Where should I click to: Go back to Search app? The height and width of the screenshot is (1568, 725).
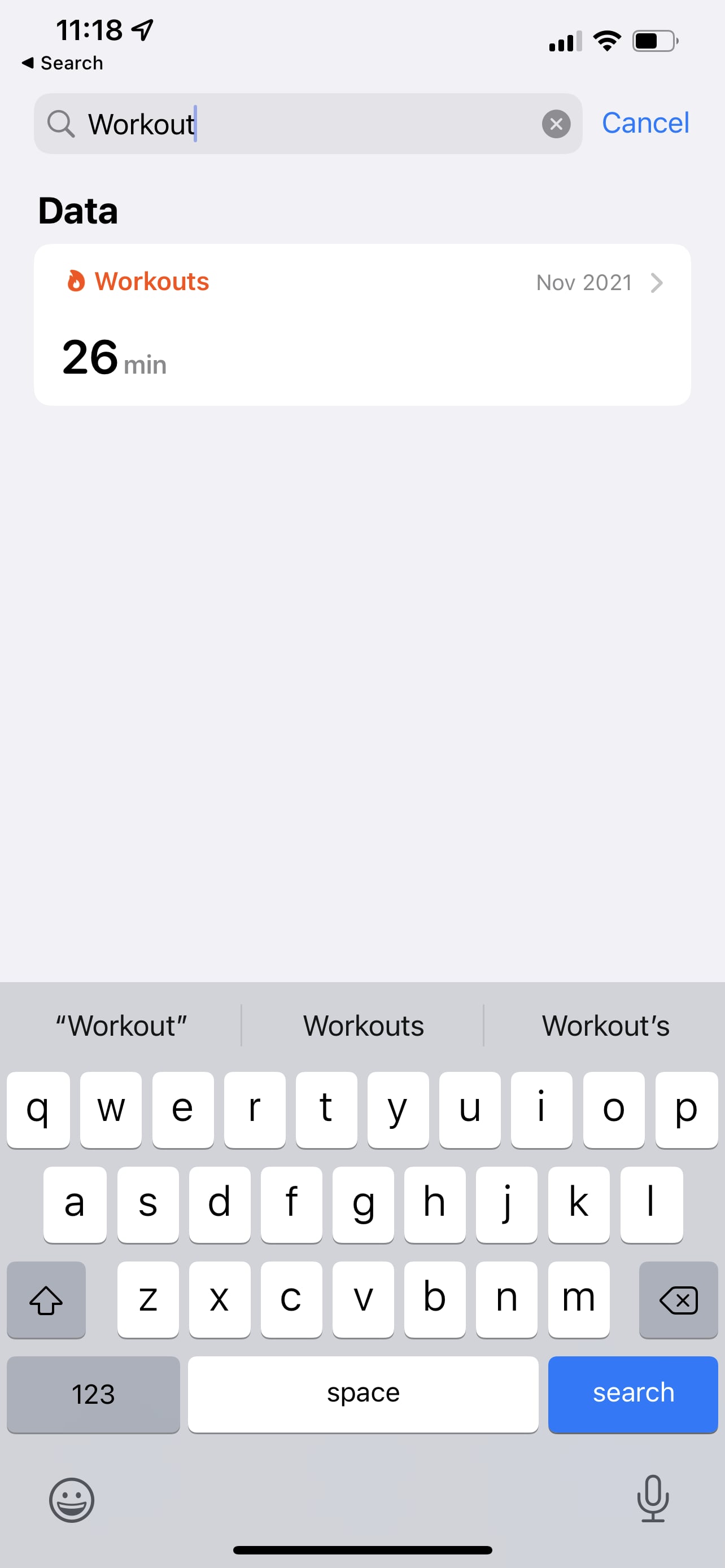(x=62, y=63)
